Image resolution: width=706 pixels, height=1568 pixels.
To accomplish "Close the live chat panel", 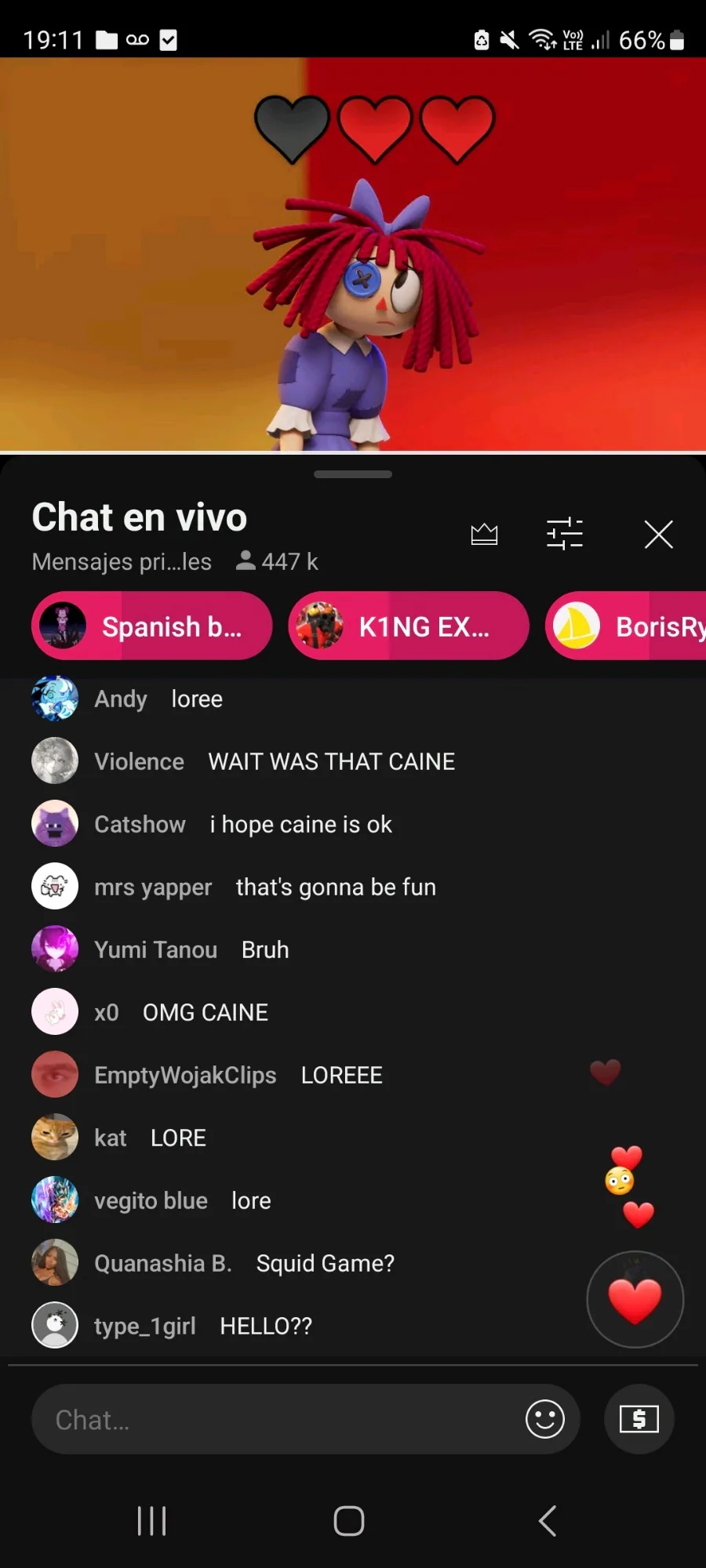I will click(x=658, y=535).
